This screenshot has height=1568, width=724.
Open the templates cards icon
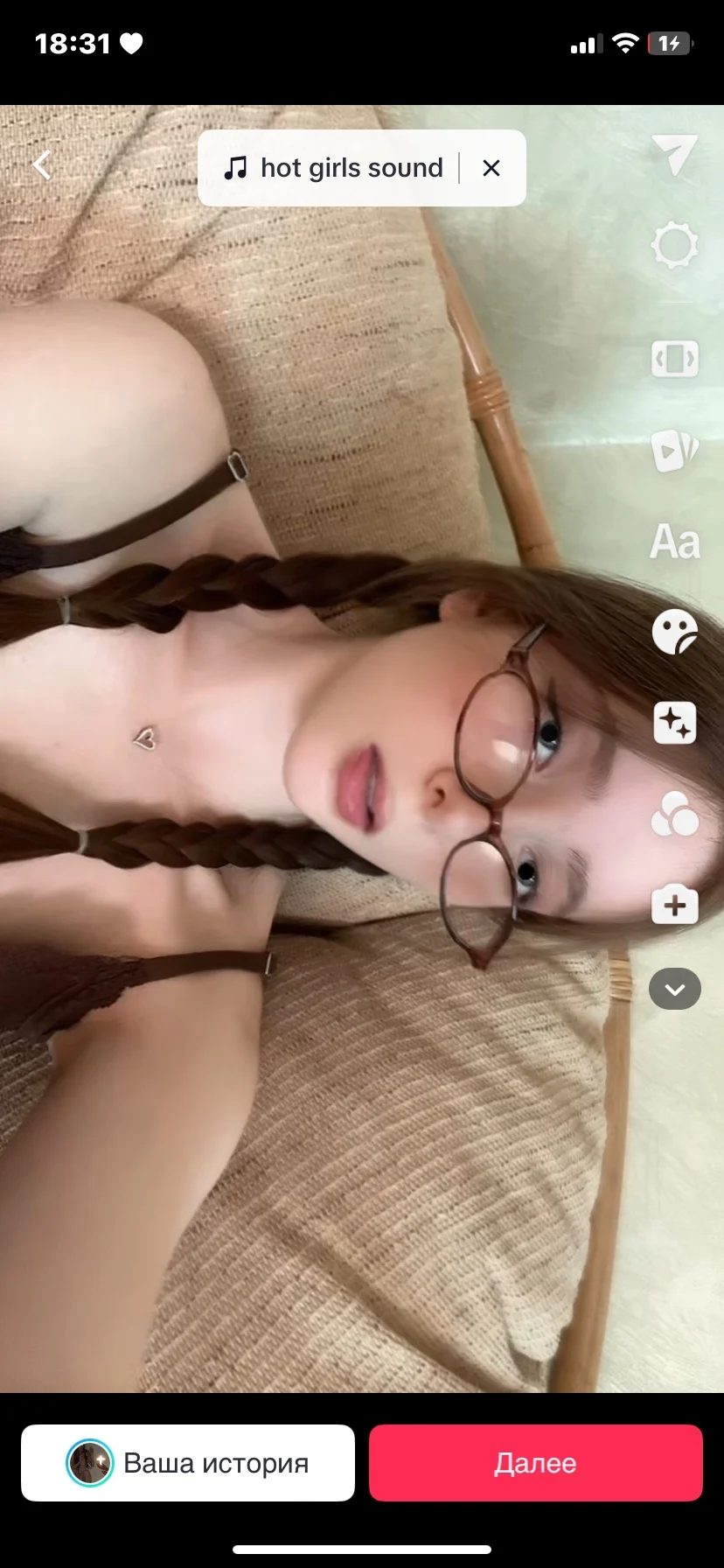(x=674, y=451)
